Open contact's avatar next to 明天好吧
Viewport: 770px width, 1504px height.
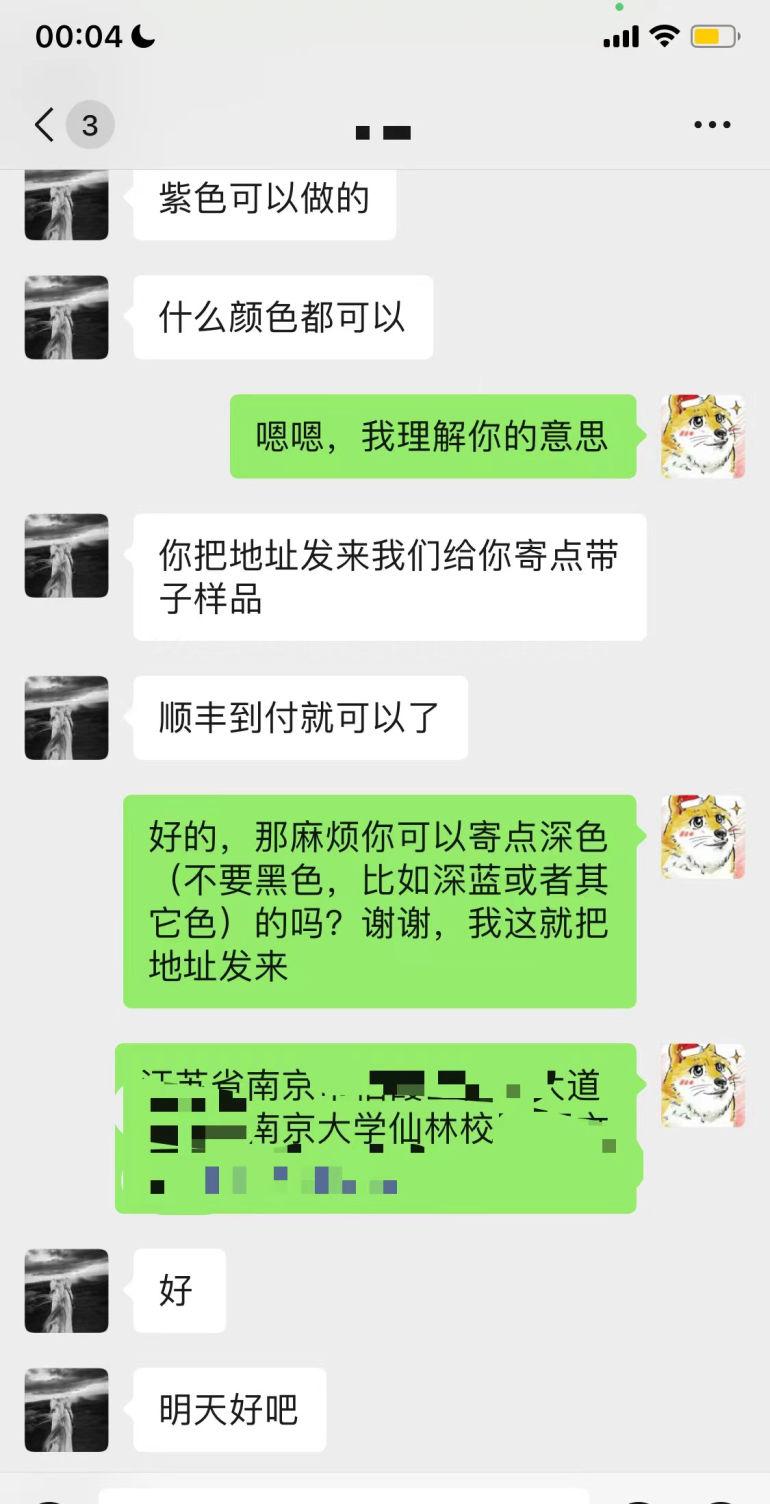67,1410
